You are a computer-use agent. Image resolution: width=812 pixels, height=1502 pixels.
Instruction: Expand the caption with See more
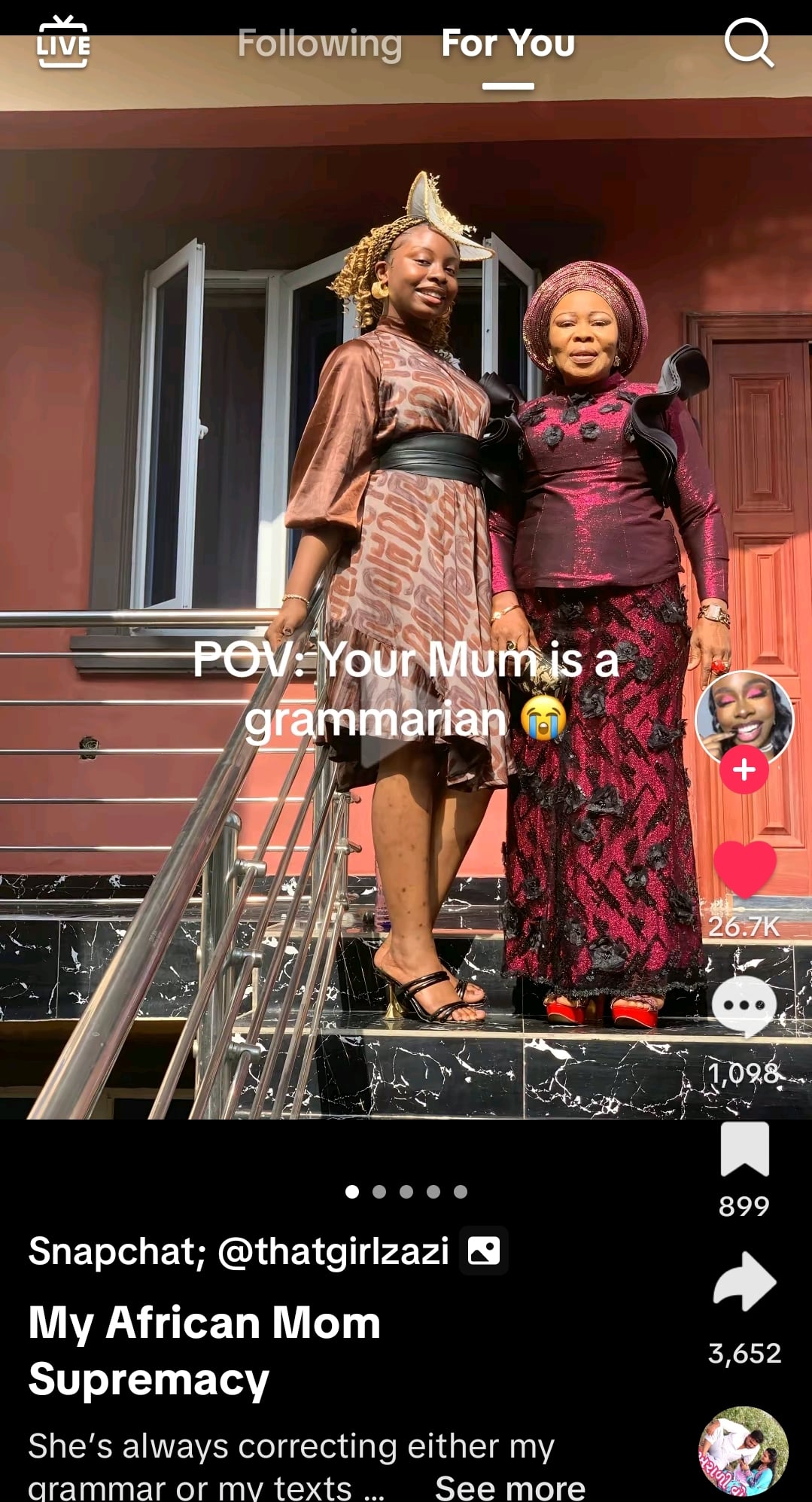pyautogui.click(x=509, y=1488)
